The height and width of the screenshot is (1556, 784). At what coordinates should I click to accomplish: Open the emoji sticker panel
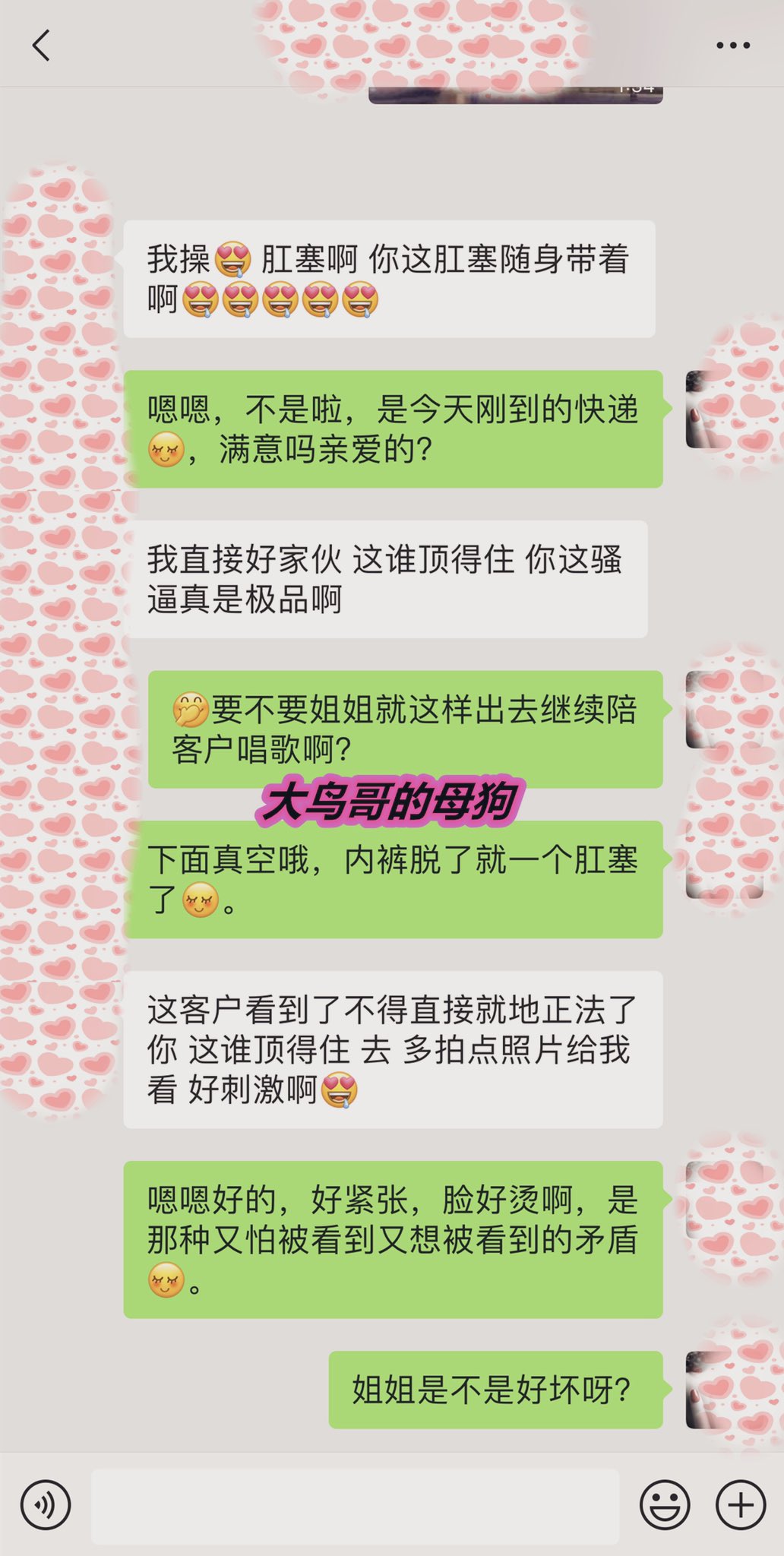[665, 1504]
